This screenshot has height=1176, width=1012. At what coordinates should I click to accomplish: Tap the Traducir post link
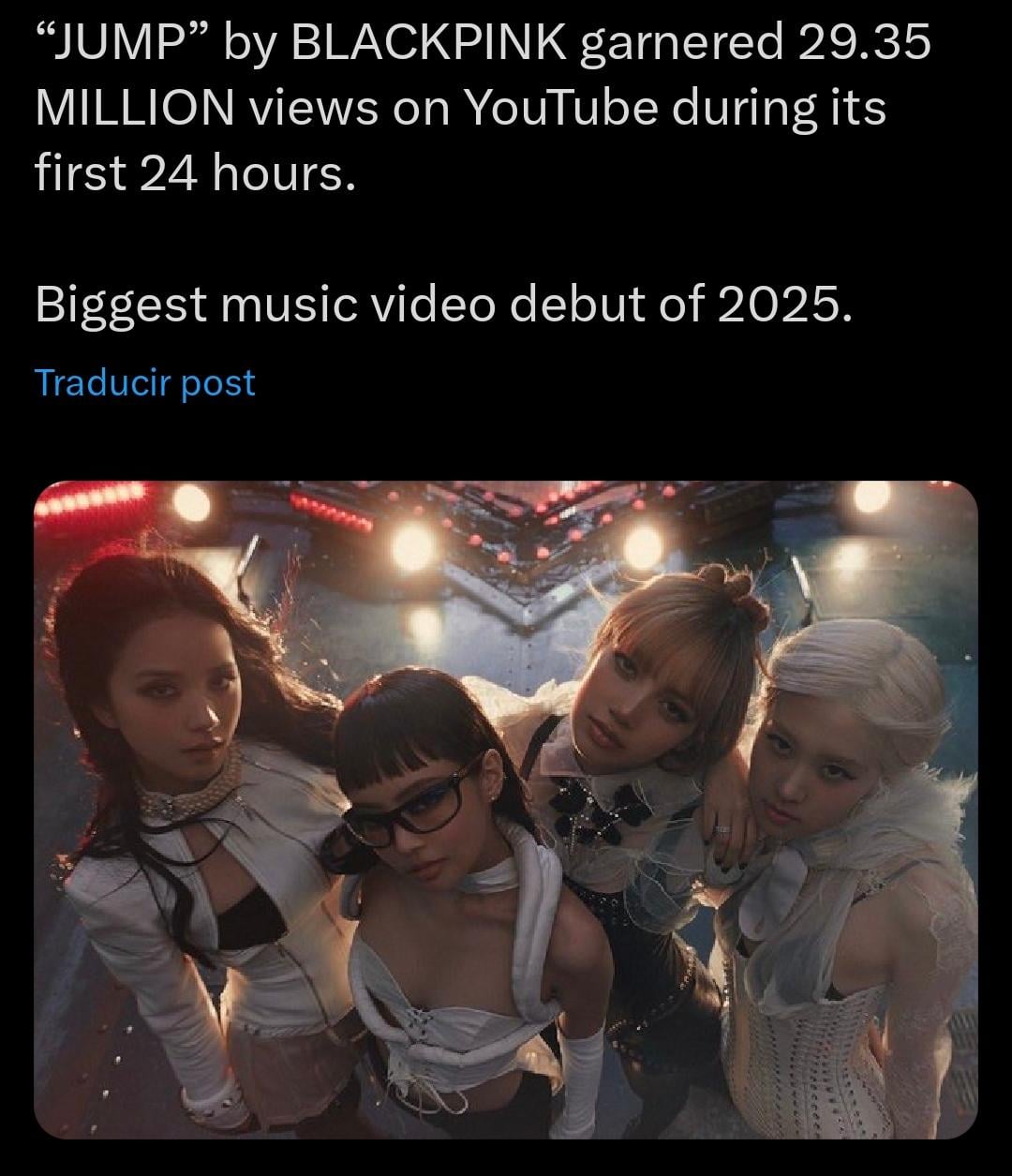point(145,382)
